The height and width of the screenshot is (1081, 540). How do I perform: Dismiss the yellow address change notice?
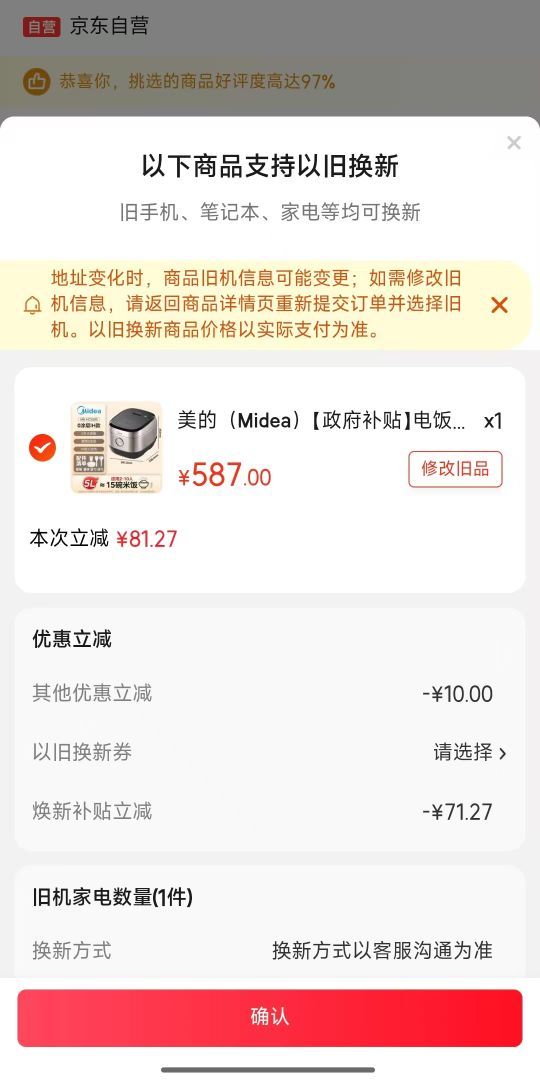click(x=499, y=305)
